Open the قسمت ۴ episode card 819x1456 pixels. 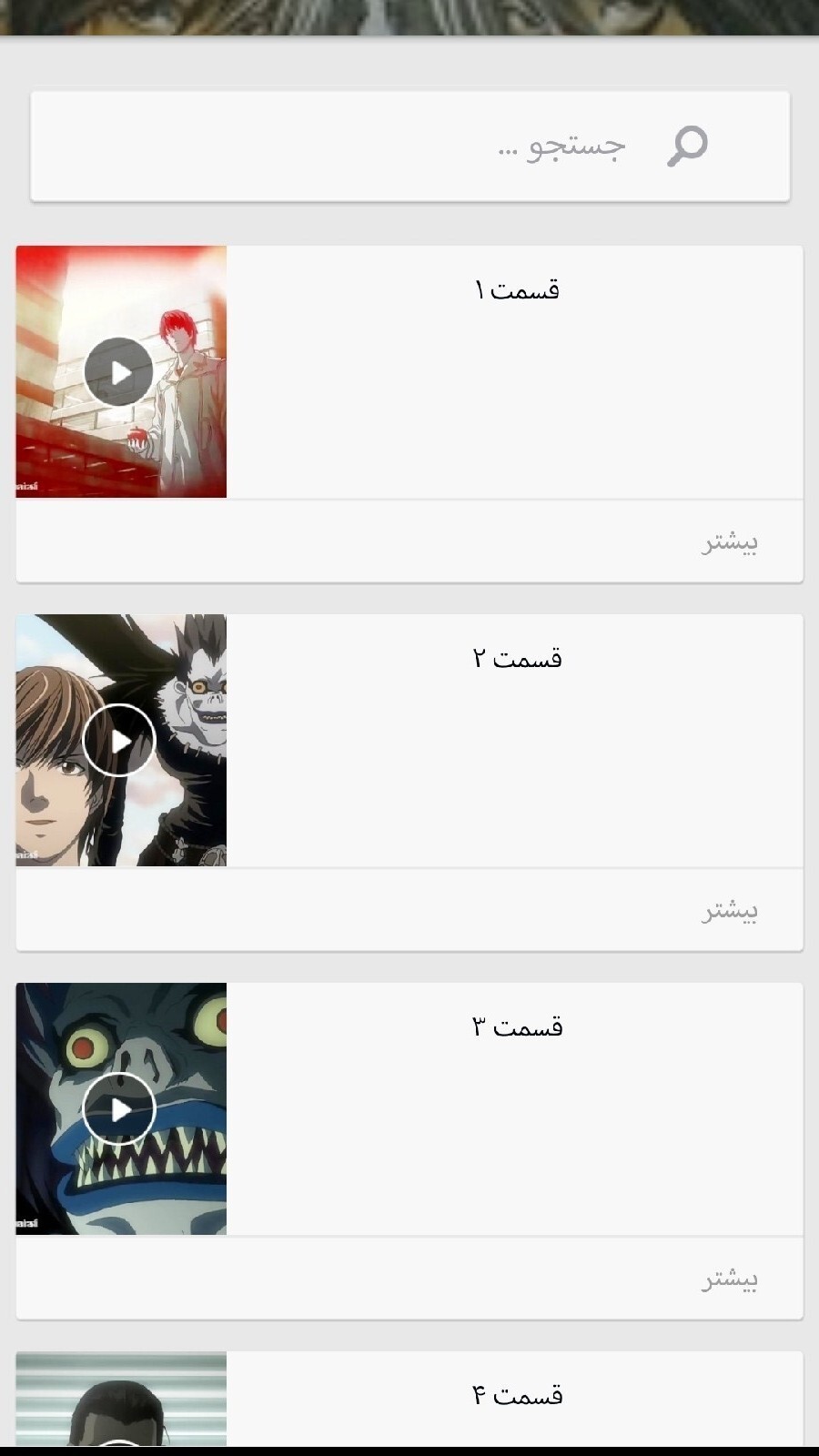(516, 1396)
